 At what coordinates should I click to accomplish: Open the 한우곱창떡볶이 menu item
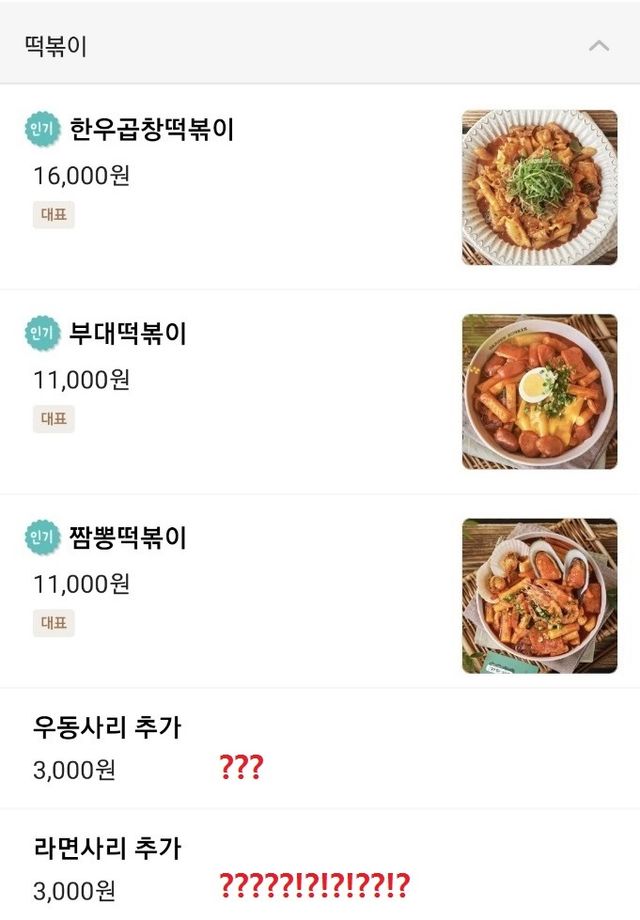click(152, 129)
